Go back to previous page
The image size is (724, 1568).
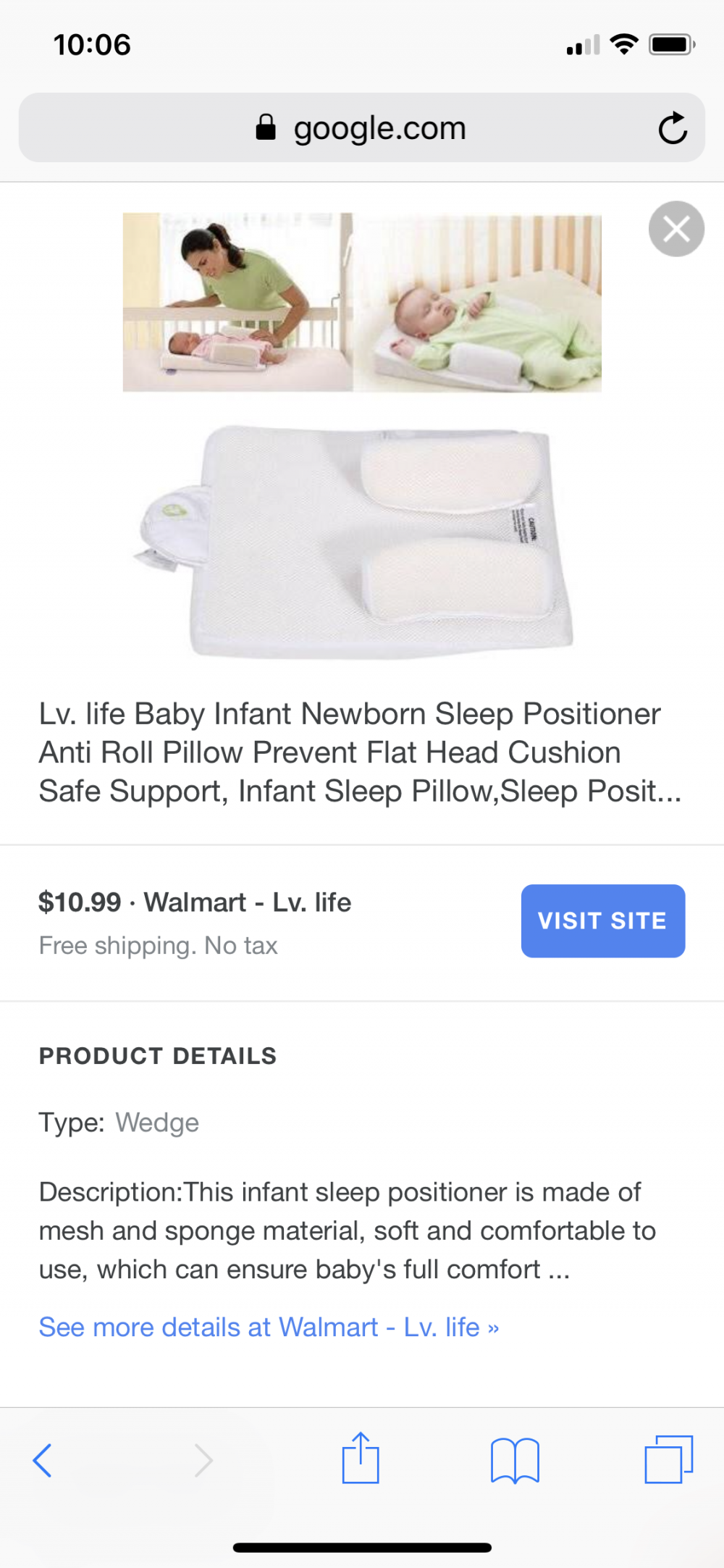tap(43, 1460)
